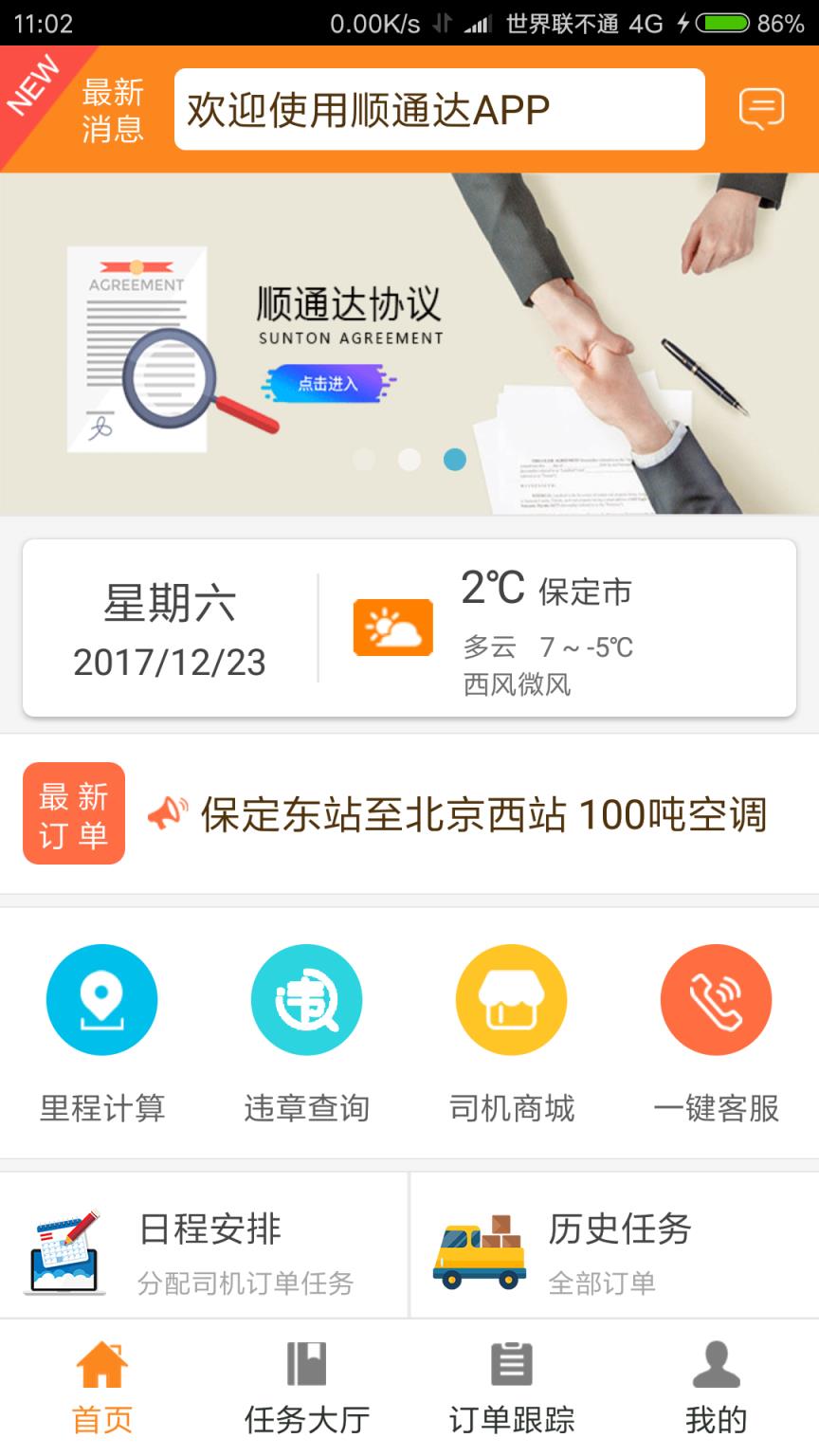819x1456 pixels.
Task: Click the orange weather sun icon
Action: click(x=391, y=626)
